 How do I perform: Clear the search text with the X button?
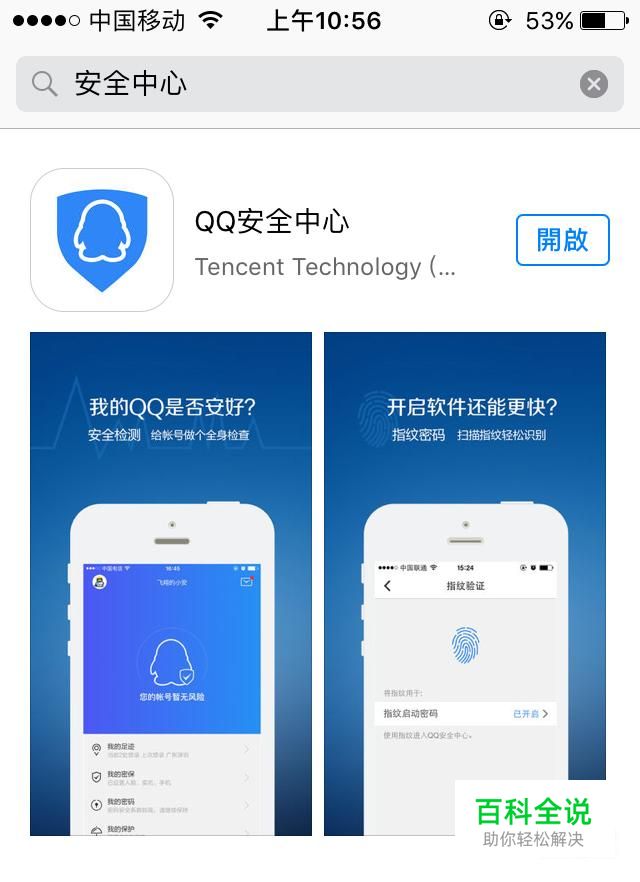click(x=593, y=84)
